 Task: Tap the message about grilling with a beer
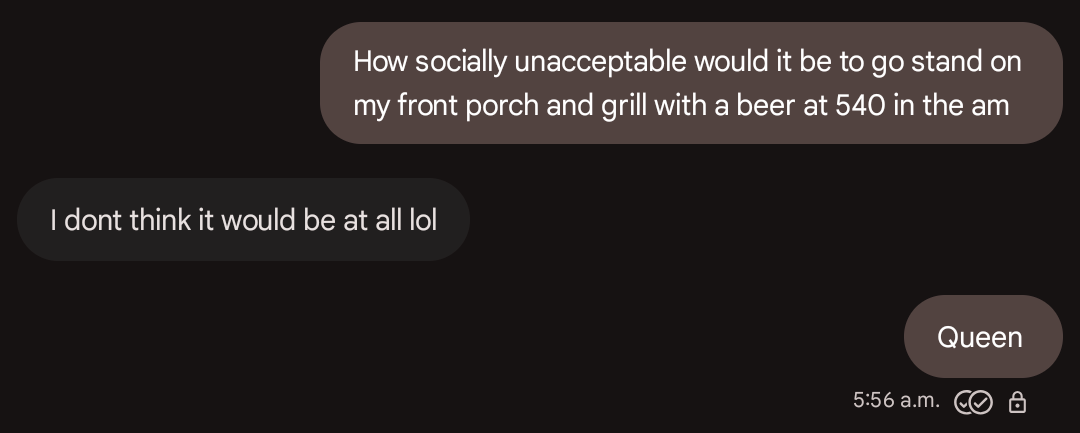(x=690, y=83)
